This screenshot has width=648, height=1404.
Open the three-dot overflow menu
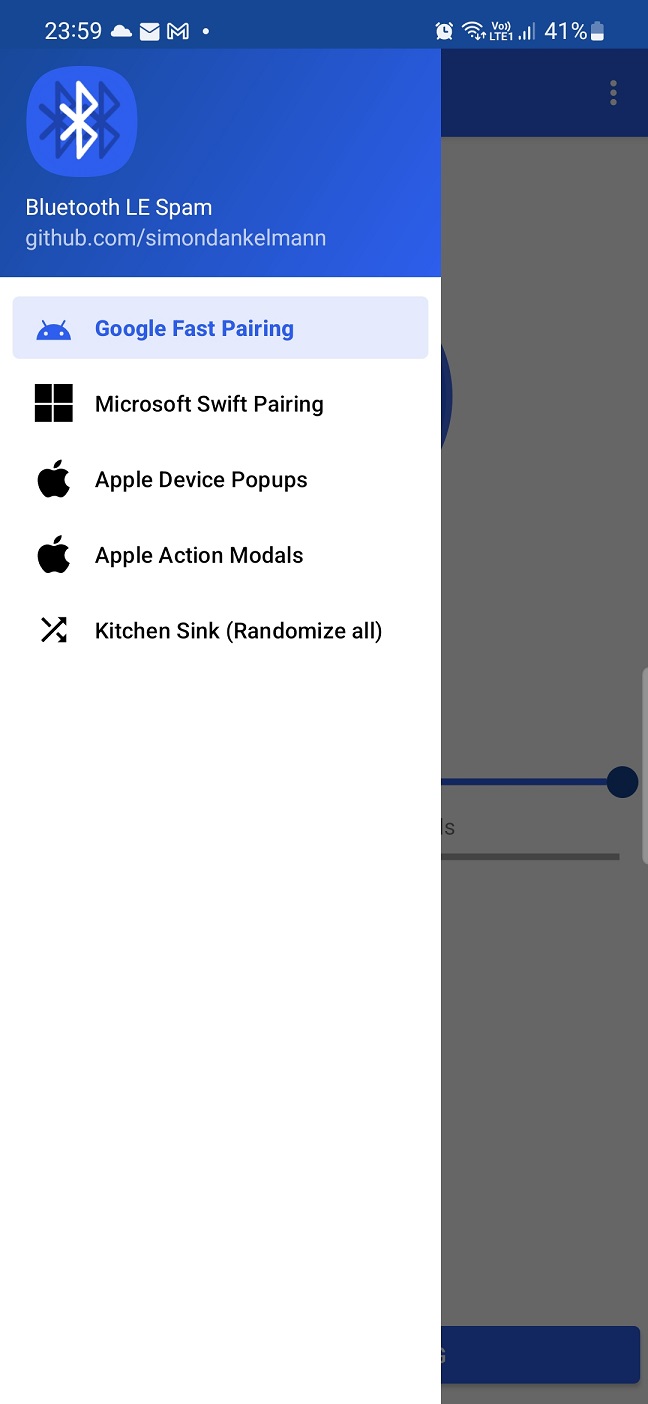coord(613,93)
